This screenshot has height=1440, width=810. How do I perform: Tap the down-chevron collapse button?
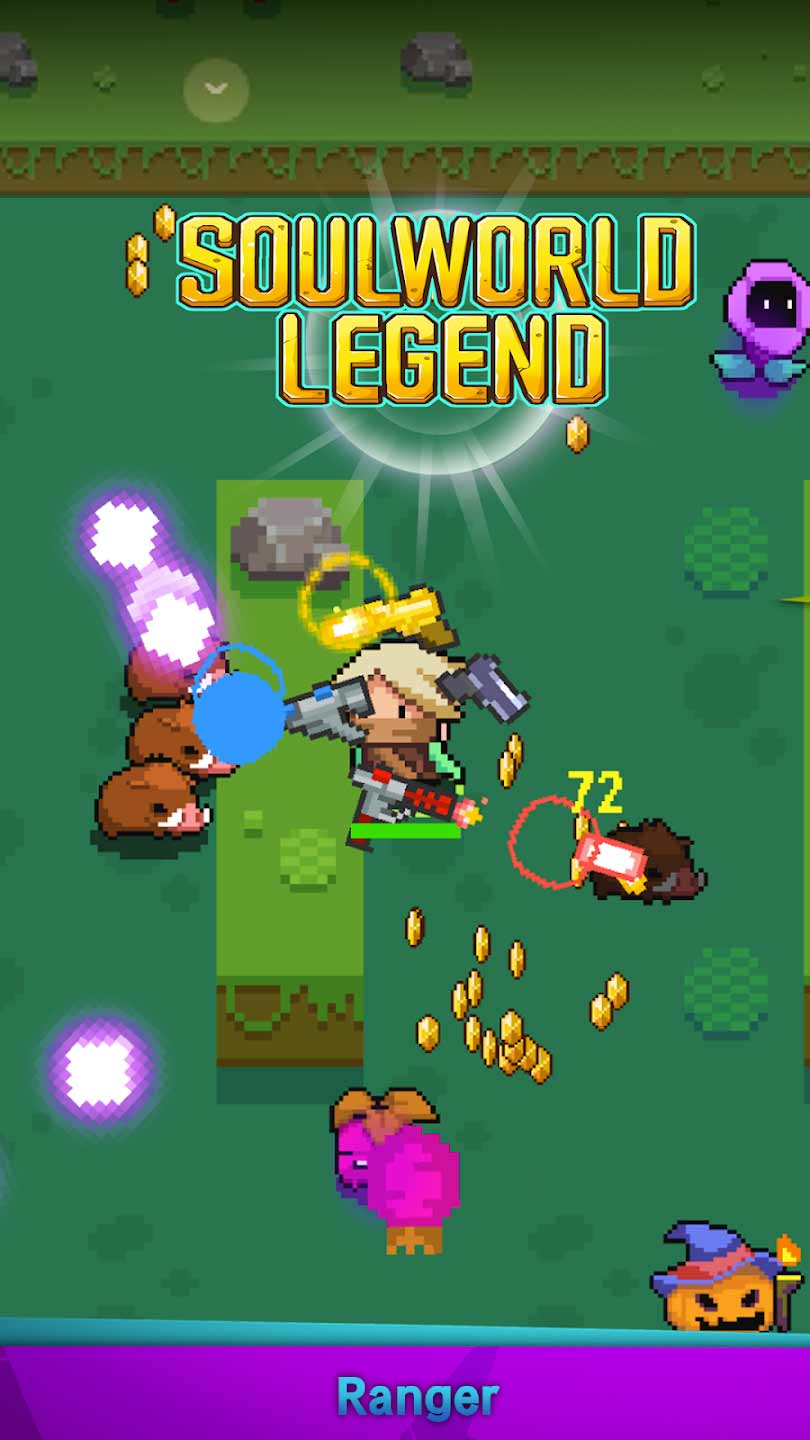coord(216,90)
